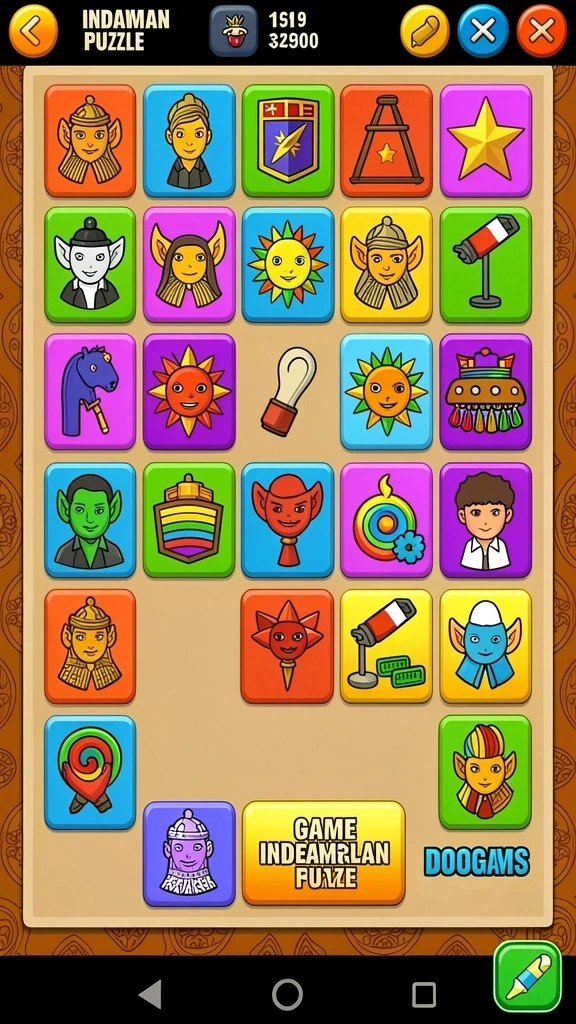576x1024 pixels.
Task: Choose the green-faced elf tile
Action: (90, 520)
